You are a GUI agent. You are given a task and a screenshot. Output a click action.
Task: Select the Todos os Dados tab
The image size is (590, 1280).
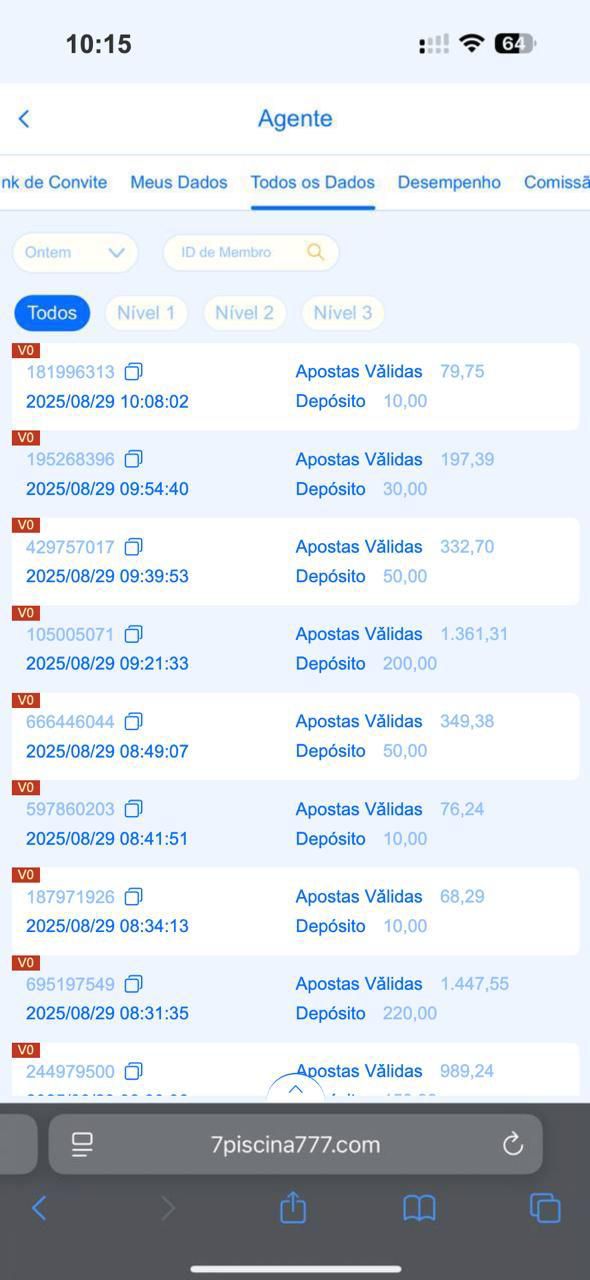(313, 182)
